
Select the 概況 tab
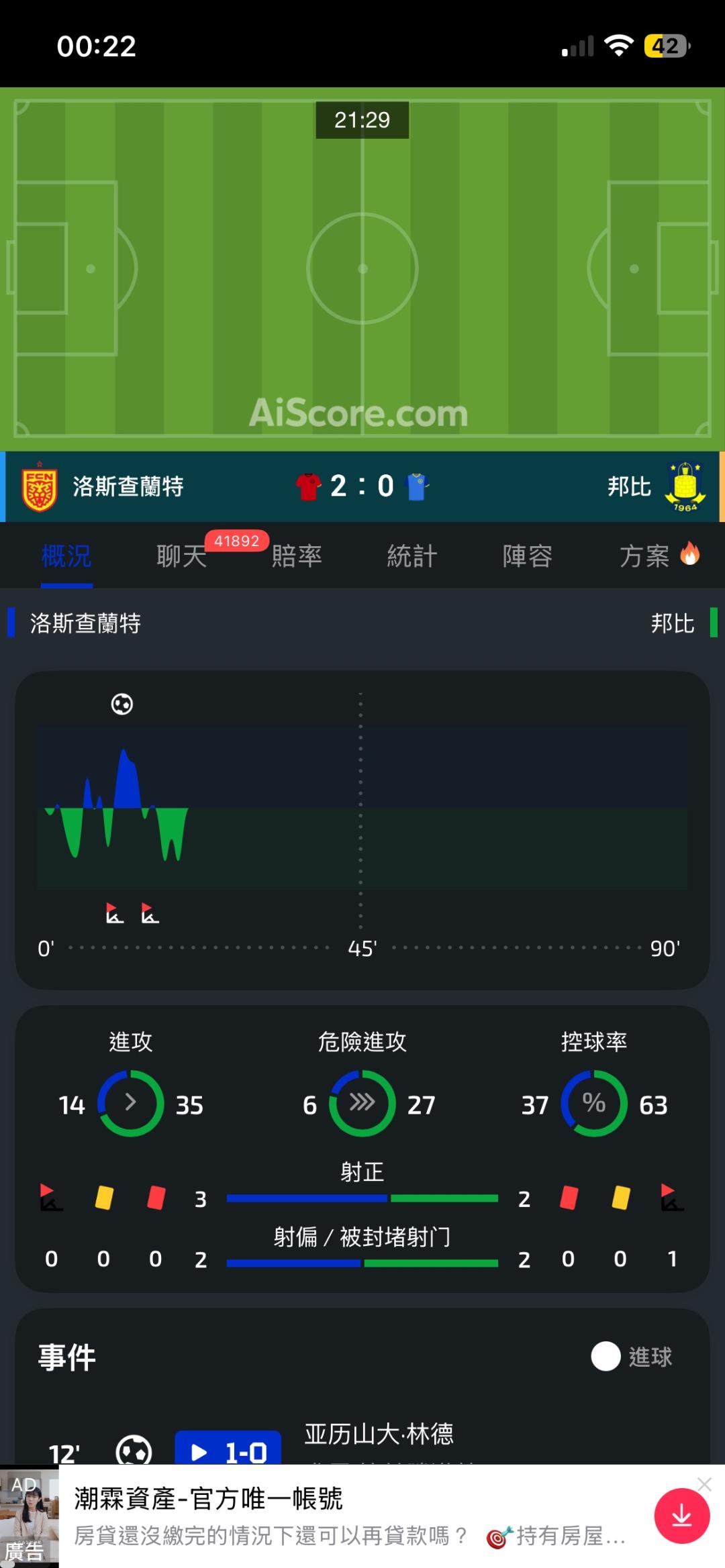coord(66,556)
